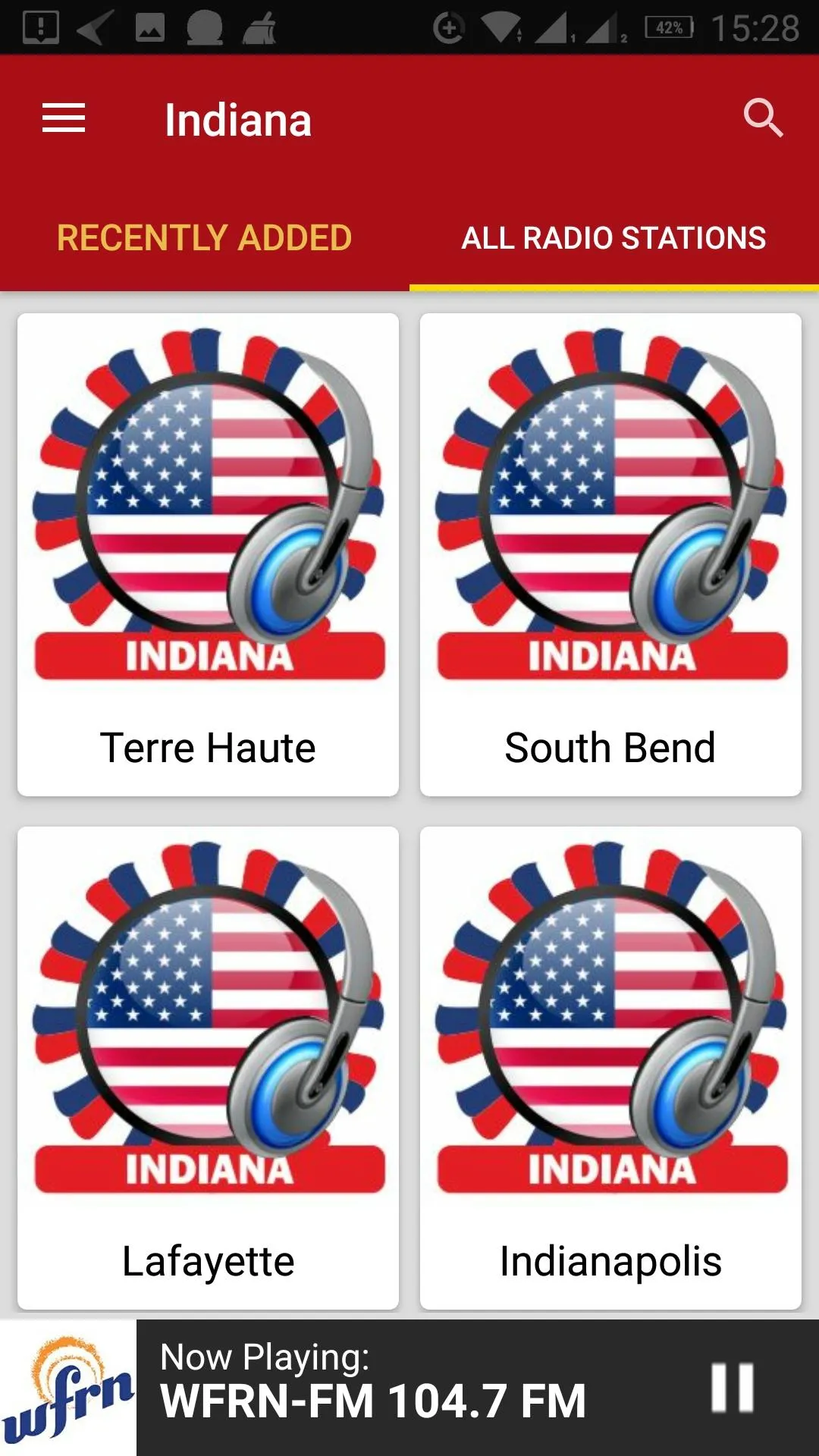
Task: Open Terre Haute radio stations
Action: [208, 554]
